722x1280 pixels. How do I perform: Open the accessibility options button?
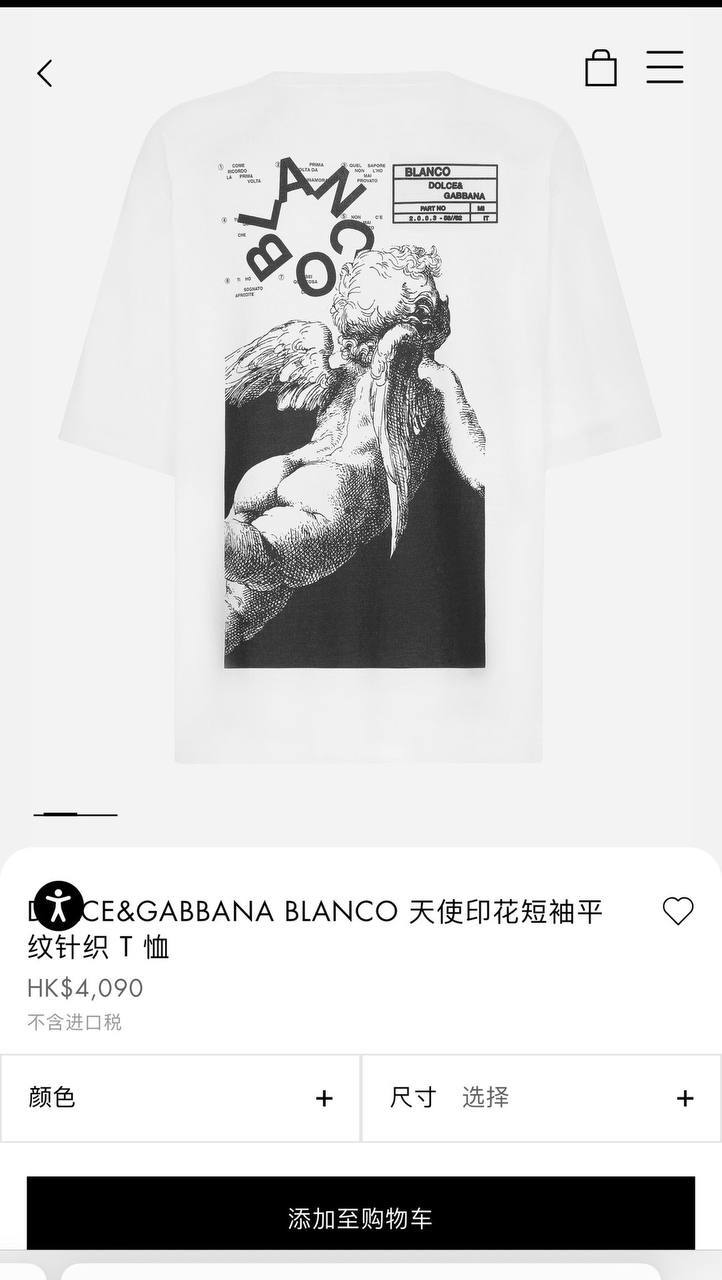58,906
